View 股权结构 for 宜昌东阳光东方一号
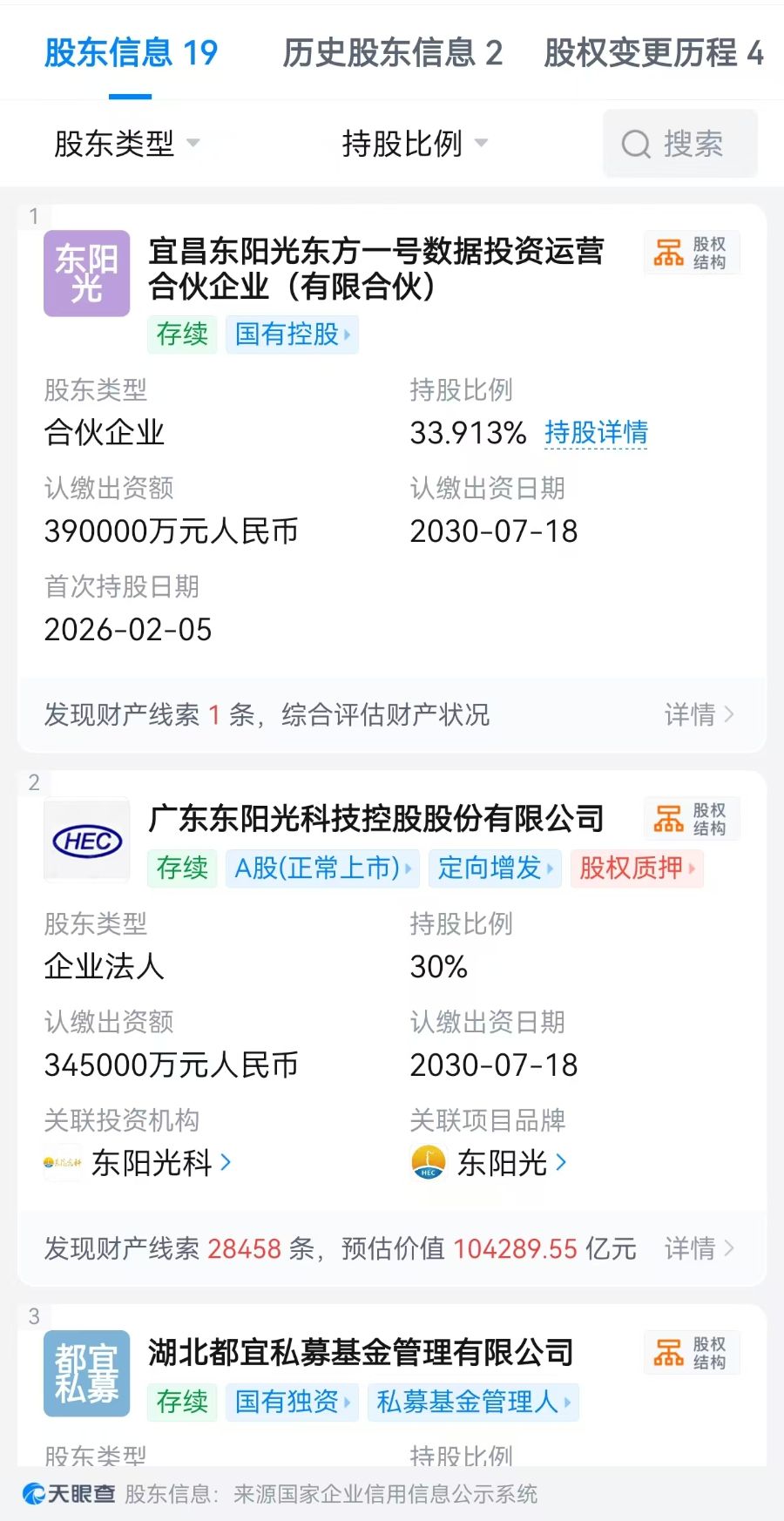This screenshot has height=1521, width=784. (x=692, y=253)
